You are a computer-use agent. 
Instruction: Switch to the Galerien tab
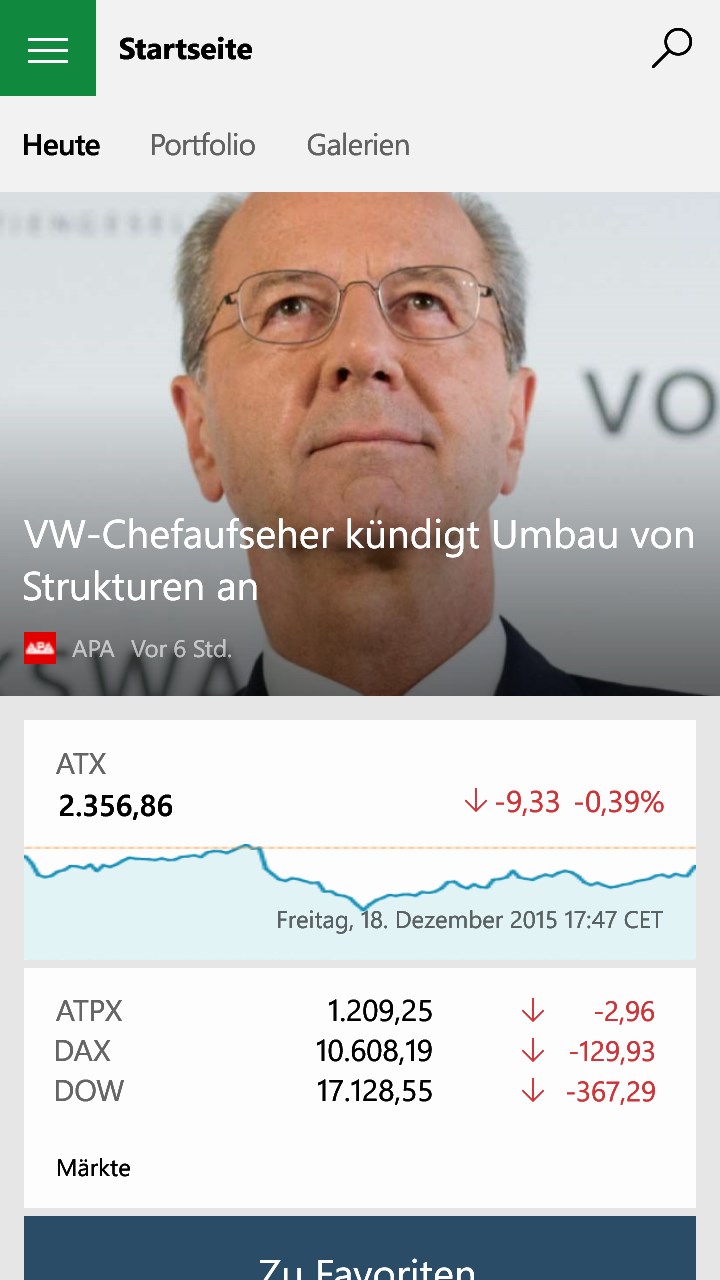click(358, 145)
